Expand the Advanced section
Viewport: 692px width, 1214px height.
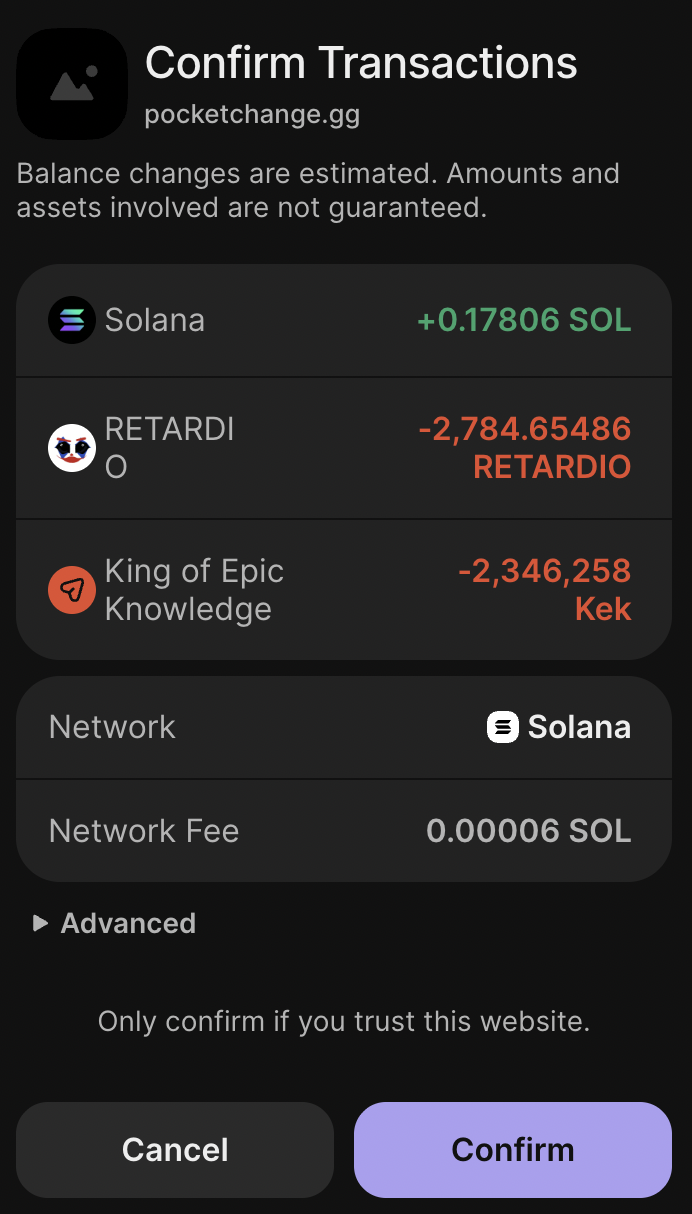coord(114,923)
